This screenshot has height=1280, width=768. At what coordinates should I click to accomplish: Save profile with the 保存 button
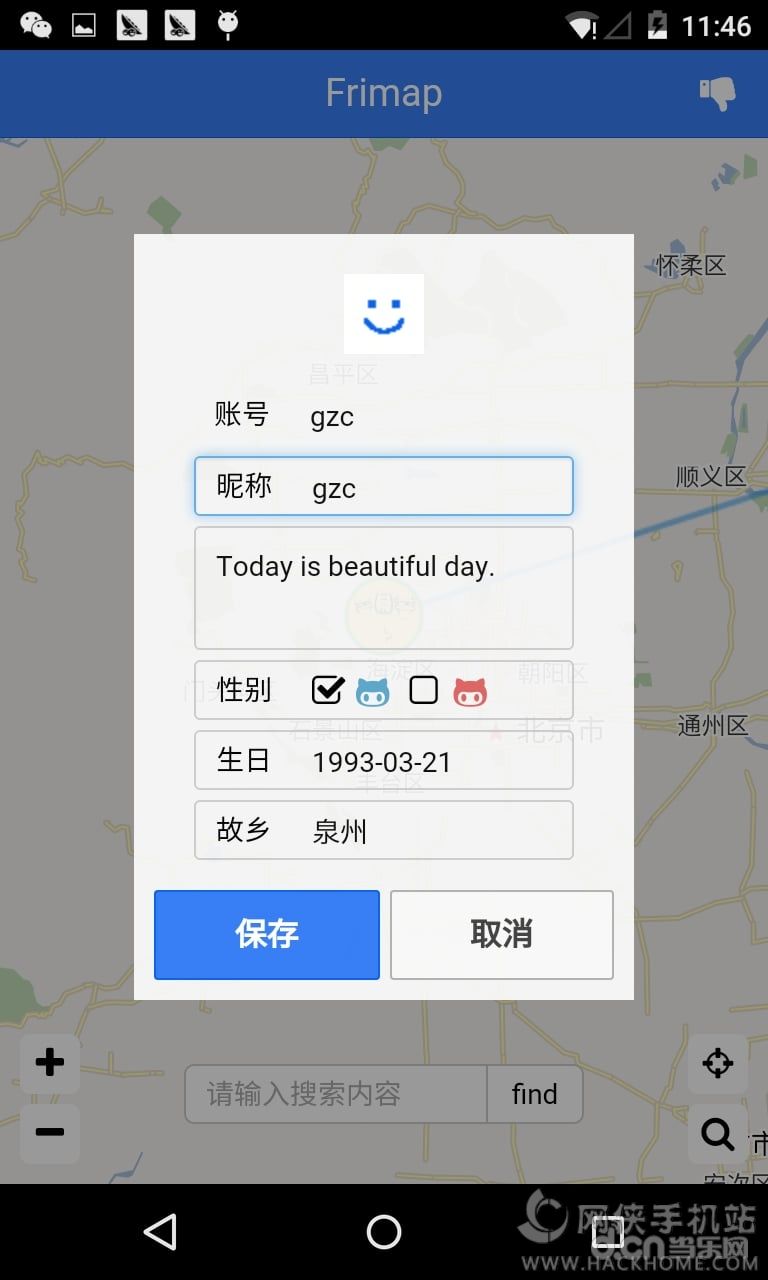pos(267,935)
